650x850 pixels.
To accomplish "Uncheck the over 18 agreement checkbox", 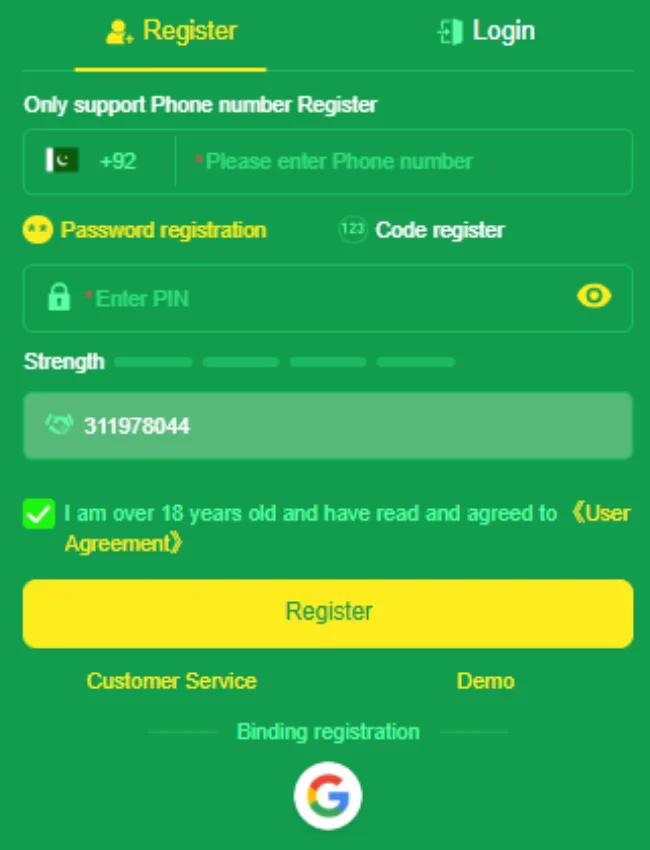I will 39,515.
